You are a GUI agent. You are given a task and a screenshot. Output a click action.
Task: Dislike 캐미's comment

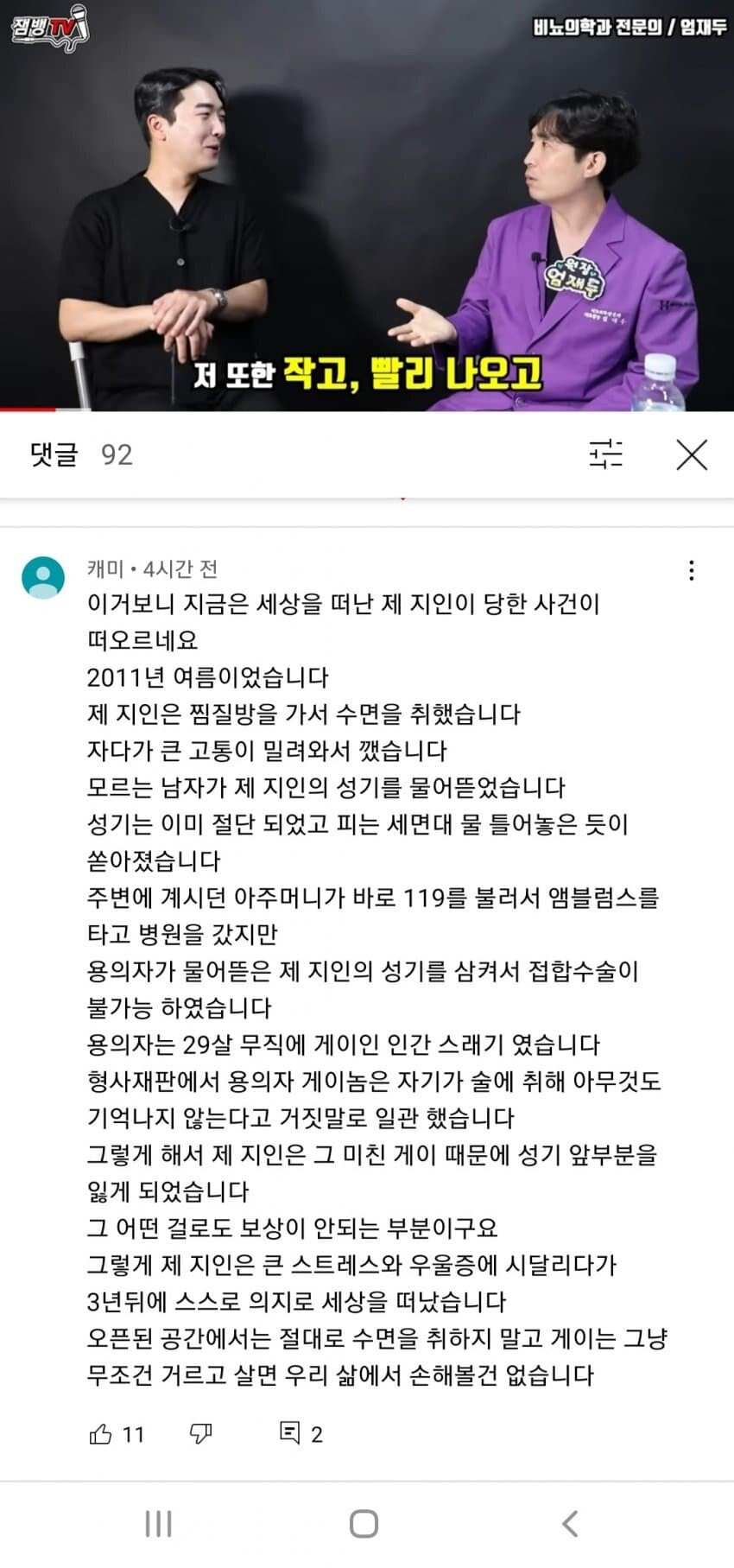[200, 1435]
